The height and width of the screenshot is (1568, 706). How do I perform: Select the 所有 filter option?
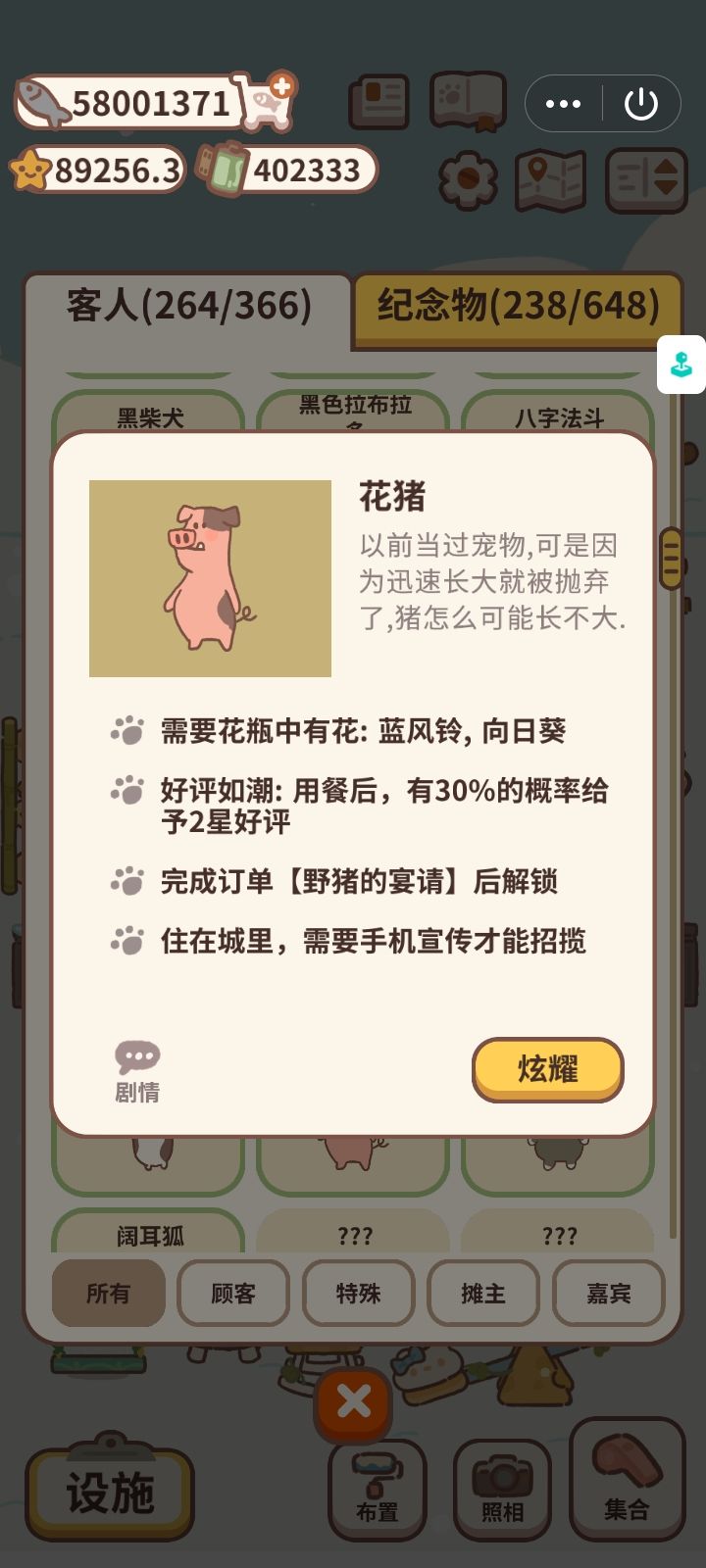tap(108, 1294)
